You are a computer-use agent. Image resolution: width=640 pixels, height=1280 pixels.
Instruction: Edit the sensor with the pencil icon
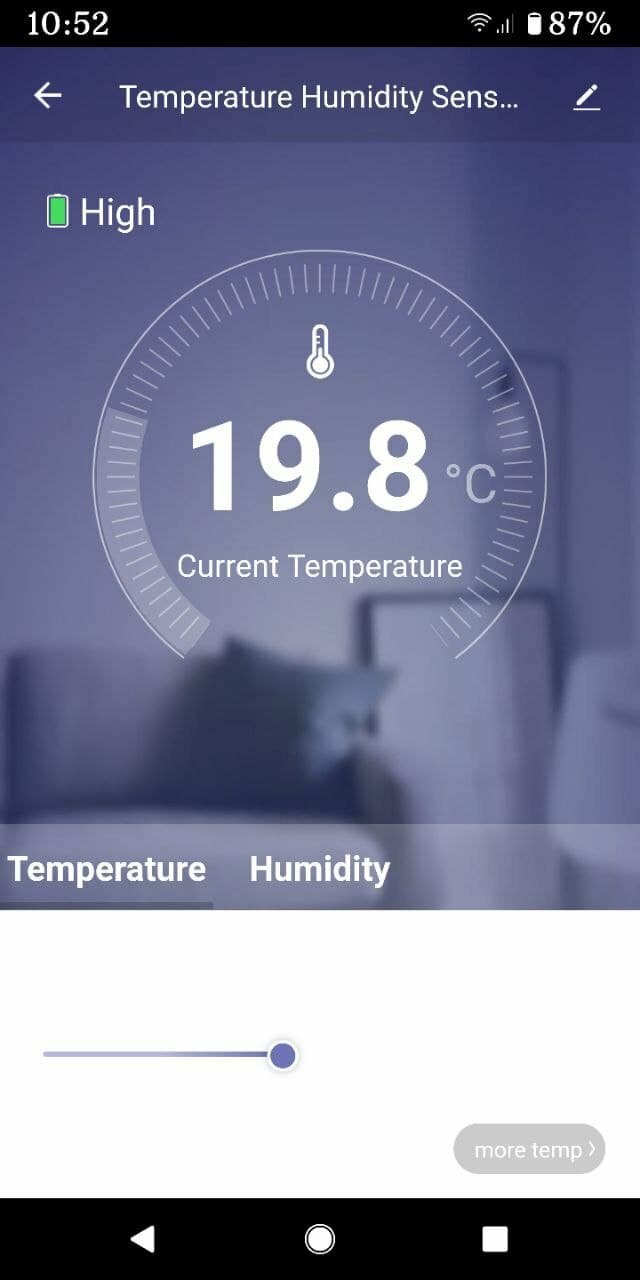[587, 97]
